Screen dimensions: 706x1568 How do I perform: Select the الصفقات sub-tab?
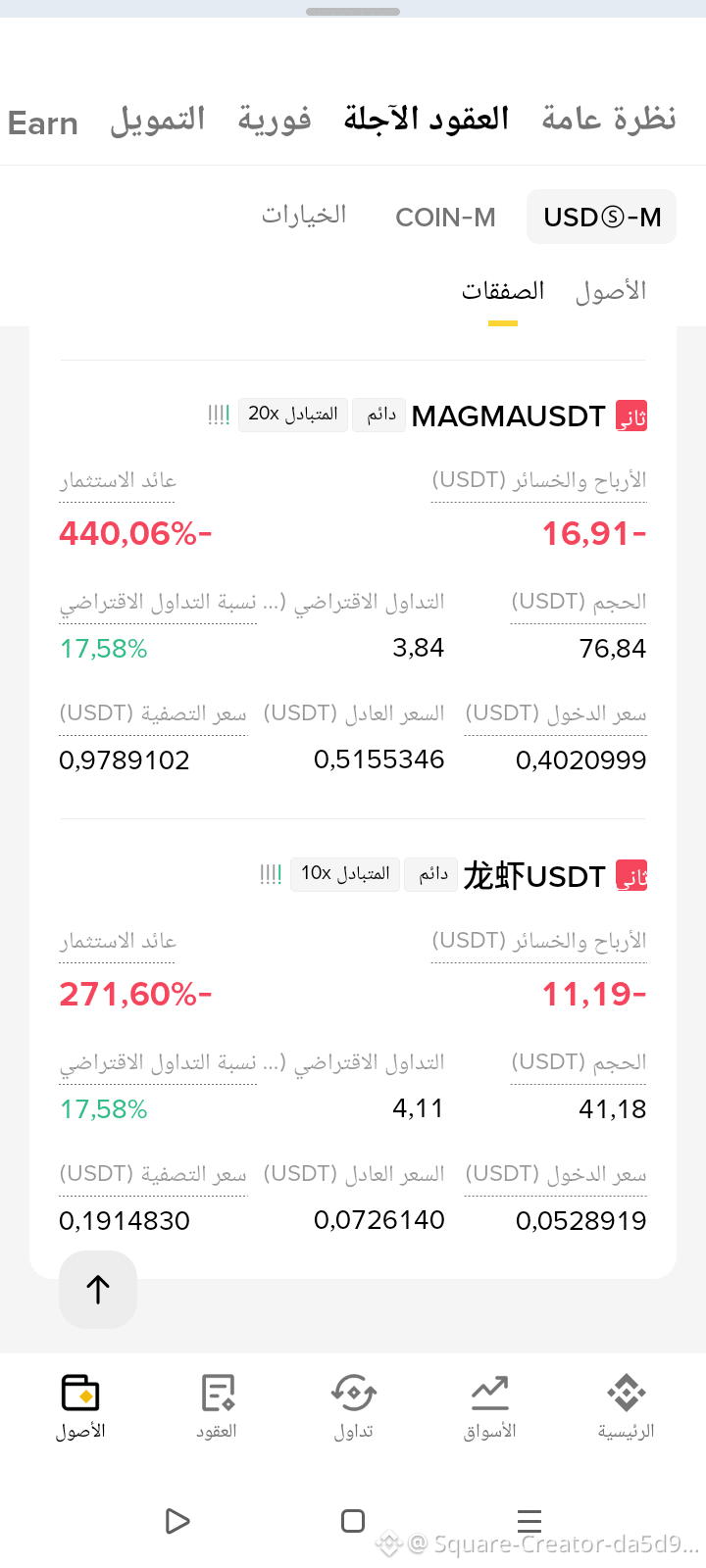click(503, 291)
